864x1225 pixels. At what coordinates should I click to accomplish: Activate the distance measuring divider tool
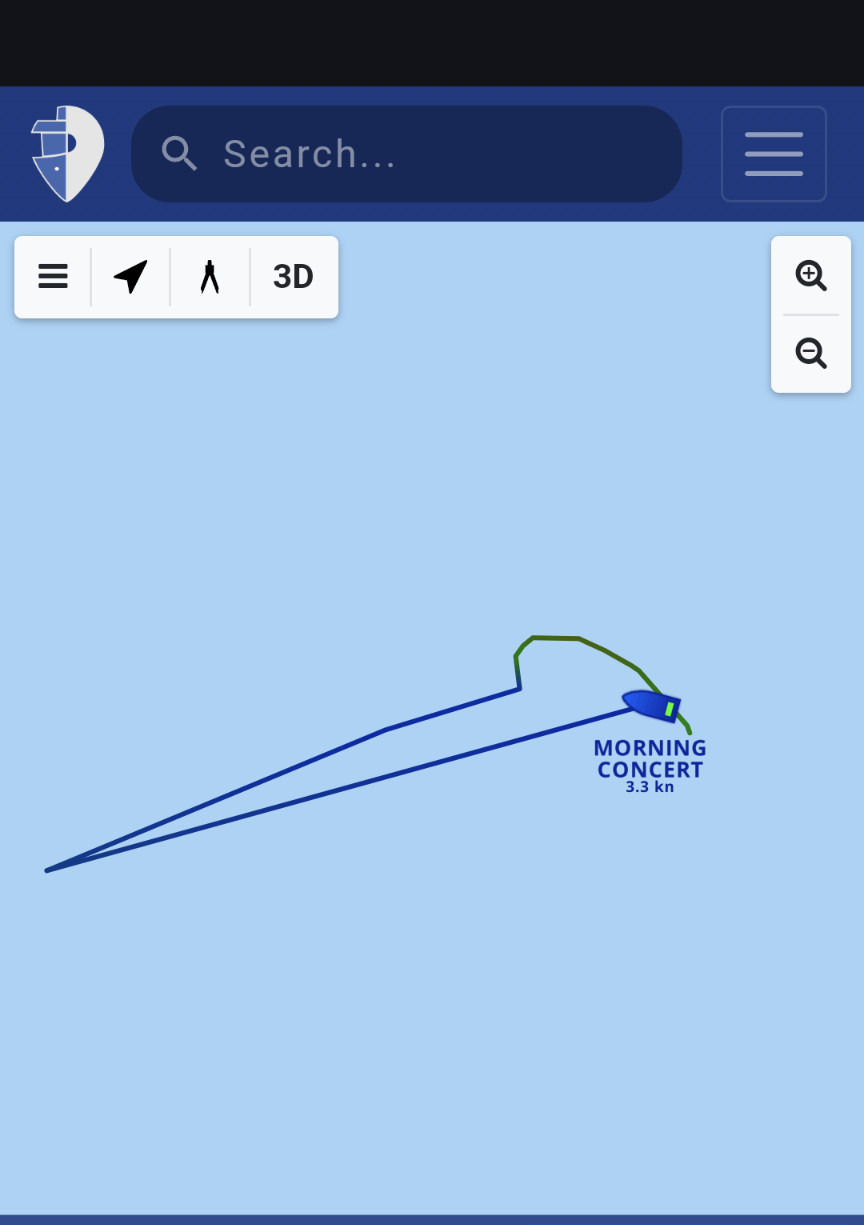point(209,277)
